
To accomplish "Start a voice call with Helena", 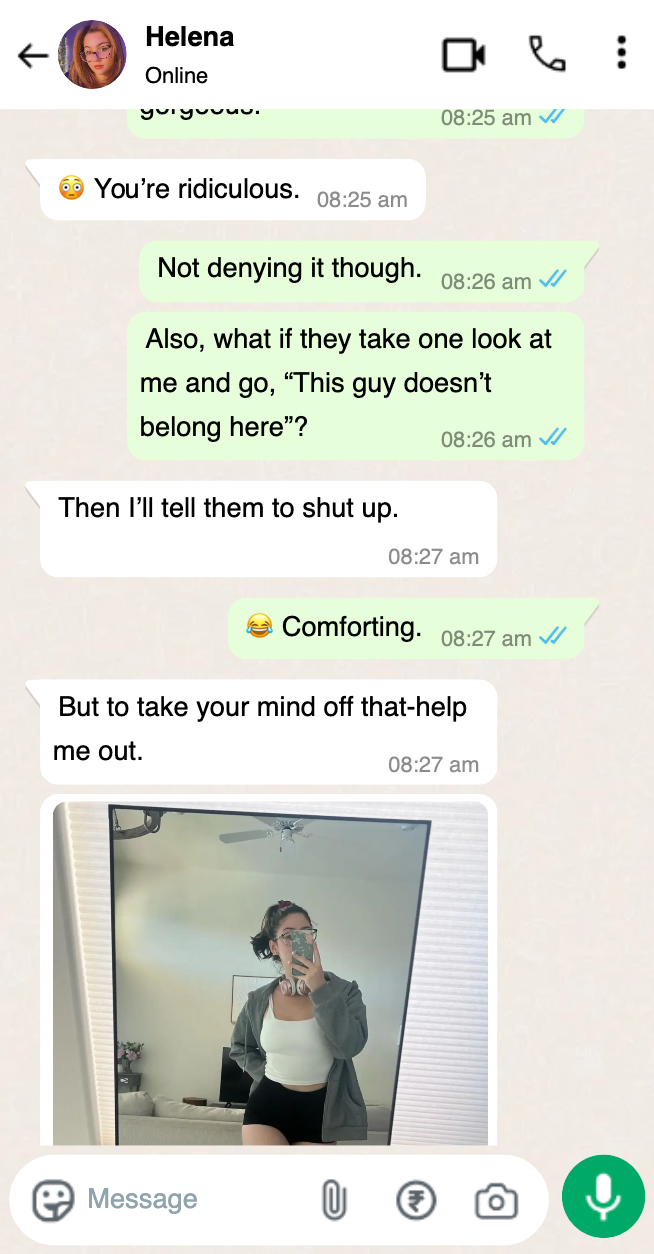I will point(547,54).
